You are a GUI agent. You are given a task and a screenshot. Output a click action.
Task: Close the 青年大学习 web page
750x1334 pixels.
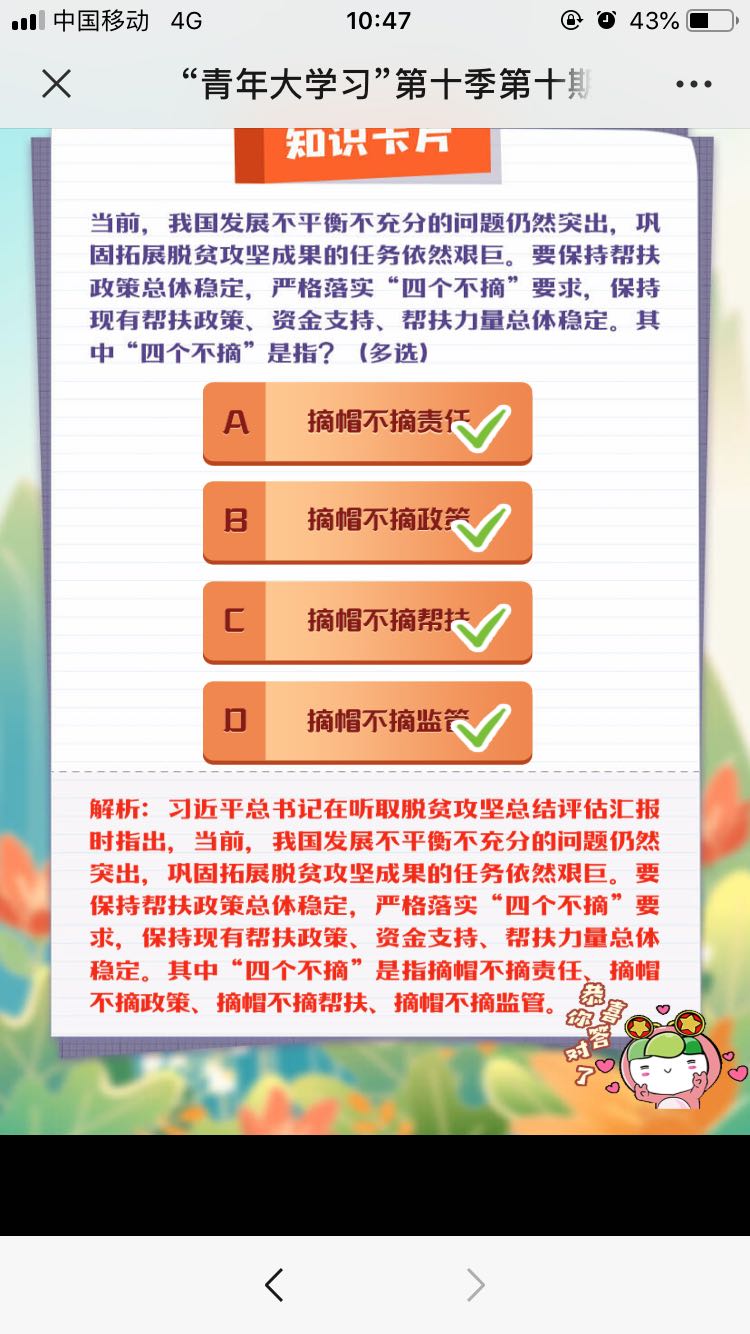click(57, 84)
